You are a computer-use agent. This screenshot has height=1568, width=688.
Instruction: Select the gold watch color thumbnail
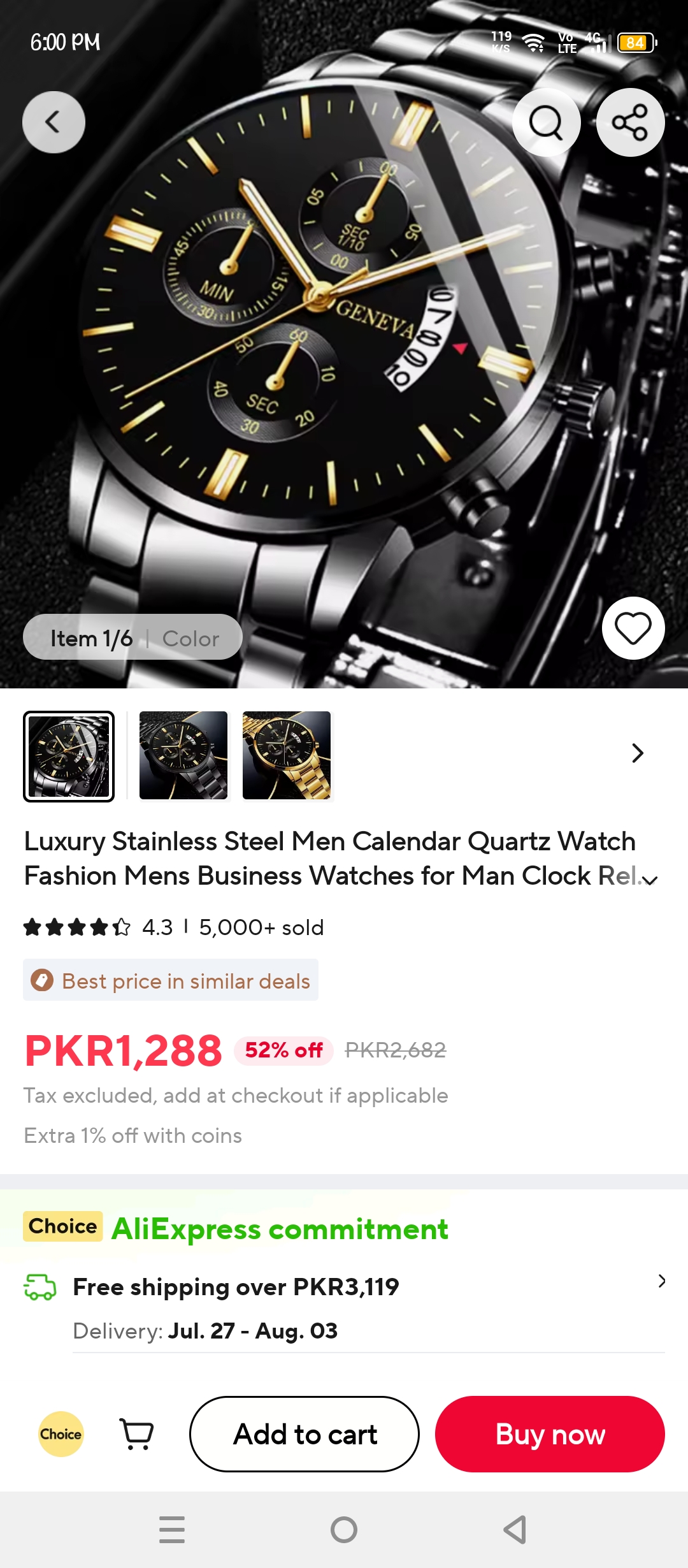pos(287,755)
